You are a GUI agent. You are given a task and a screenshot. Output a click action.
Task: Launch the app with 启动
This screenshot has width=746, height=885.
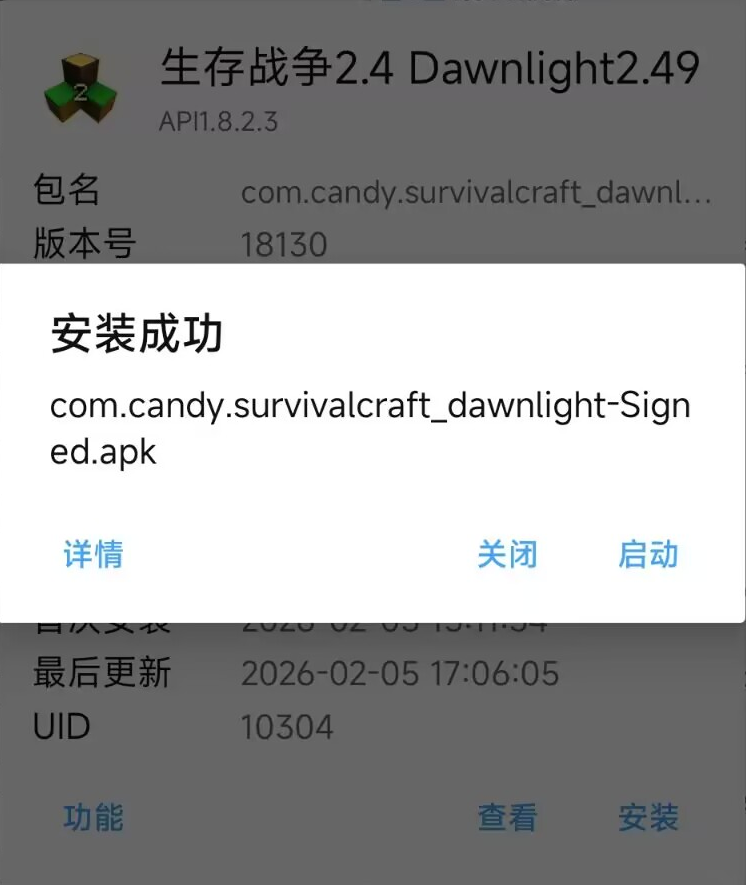(x=648, y=554)
